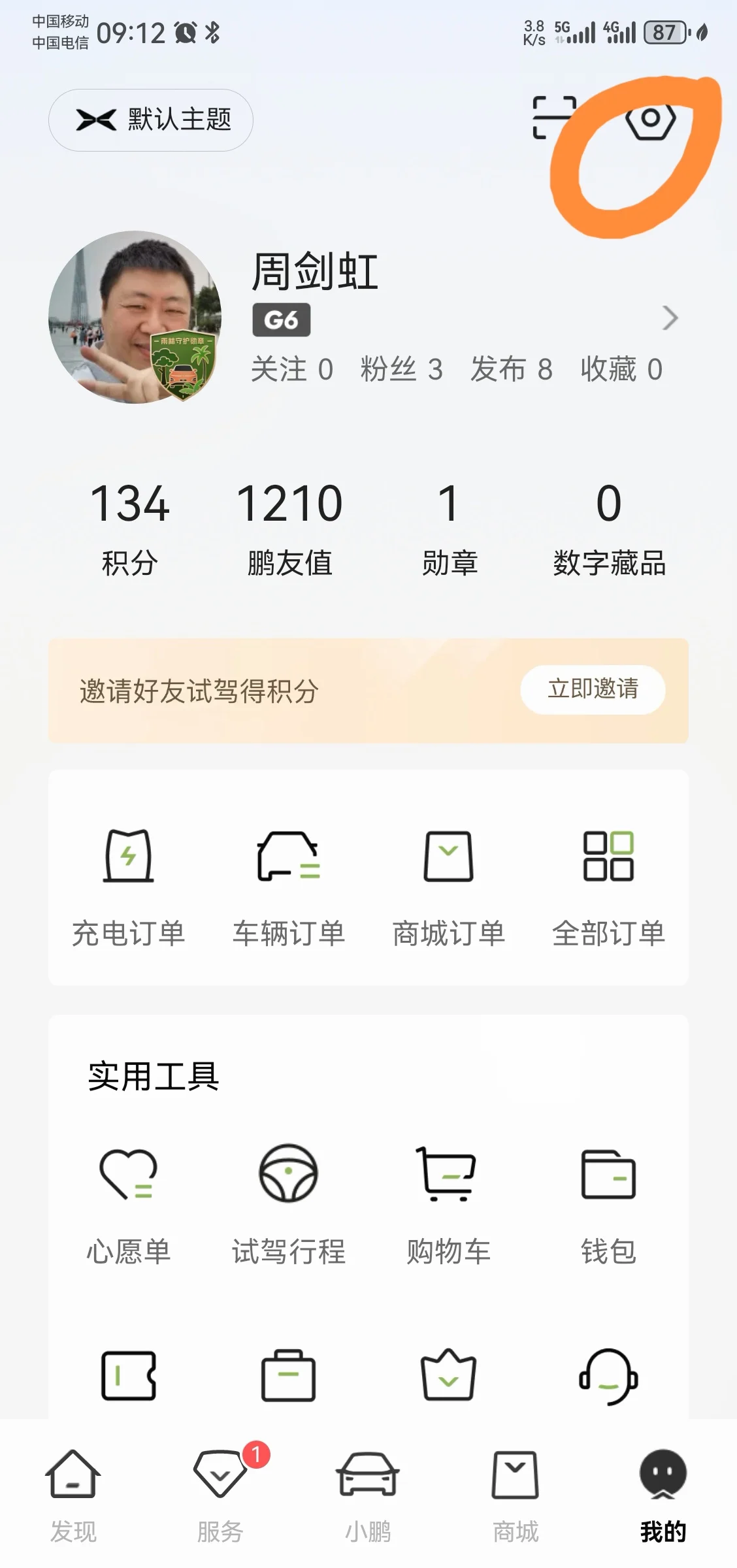The height and width of the screenshot is (1568, 737).
Task: Open the scan QR code icon
Action: pyautogui.click(x=555, y=118)
